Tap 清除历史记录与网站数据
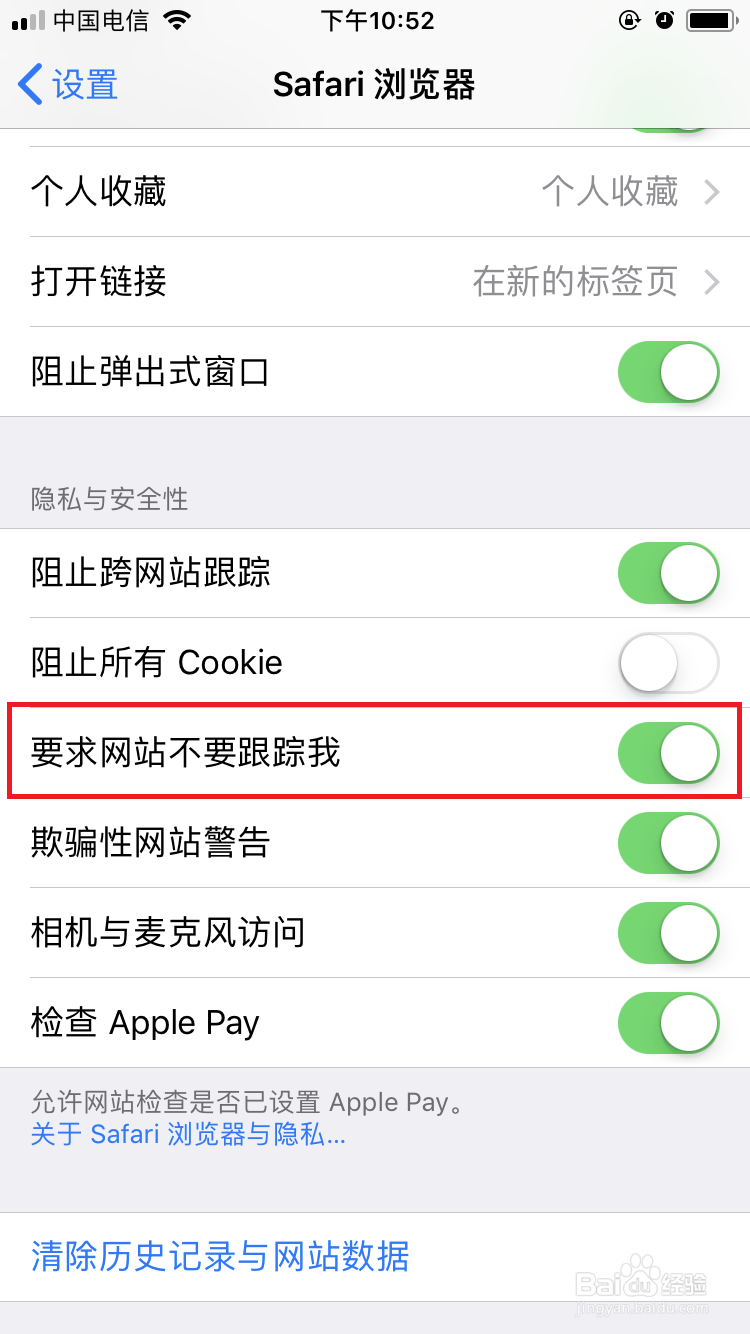The image size is (750, 1334). pos(220,1256)
